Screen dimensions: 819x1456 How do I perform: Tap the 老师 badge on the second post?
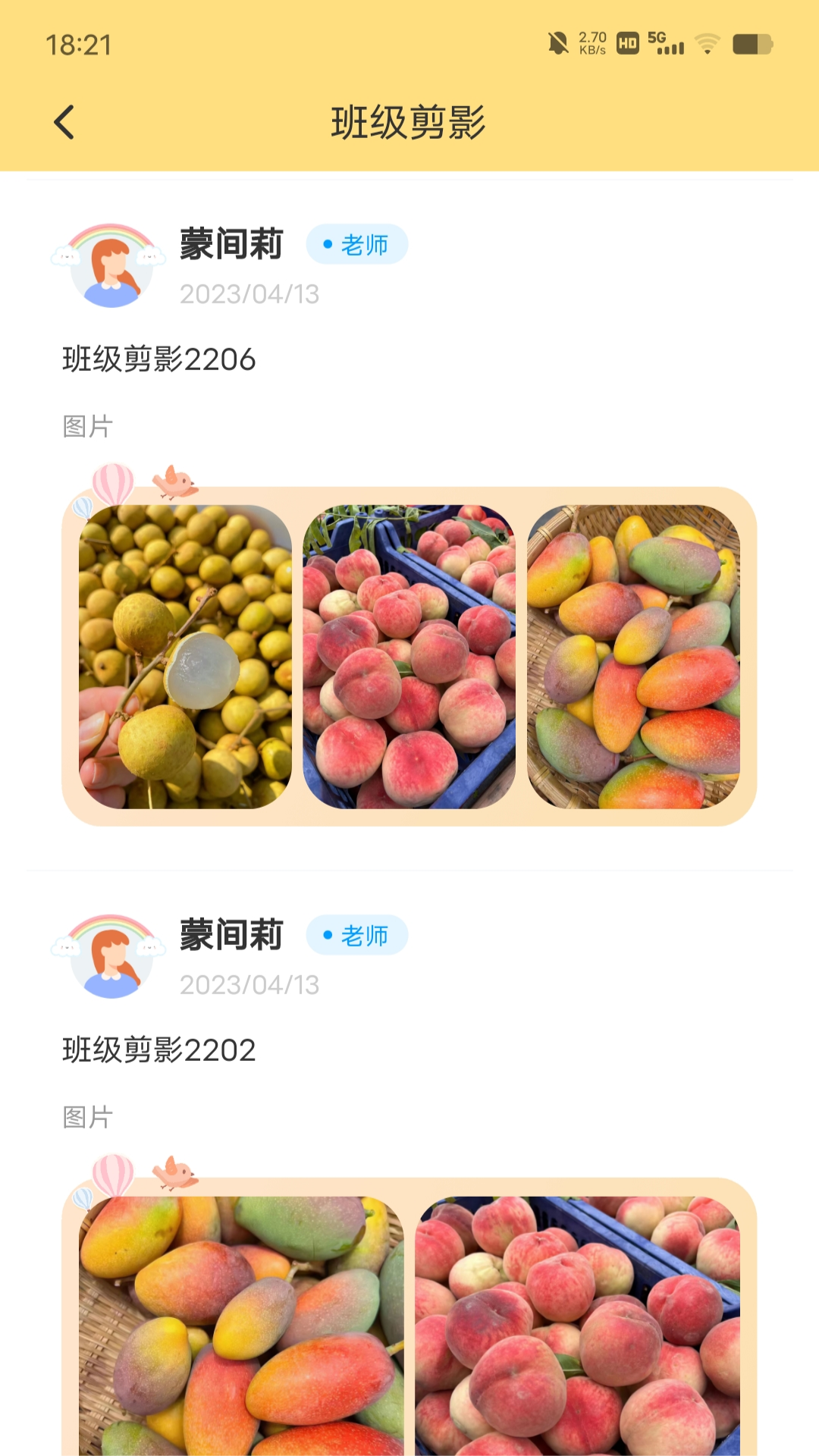pyautogui.click(x=356, y=935)
